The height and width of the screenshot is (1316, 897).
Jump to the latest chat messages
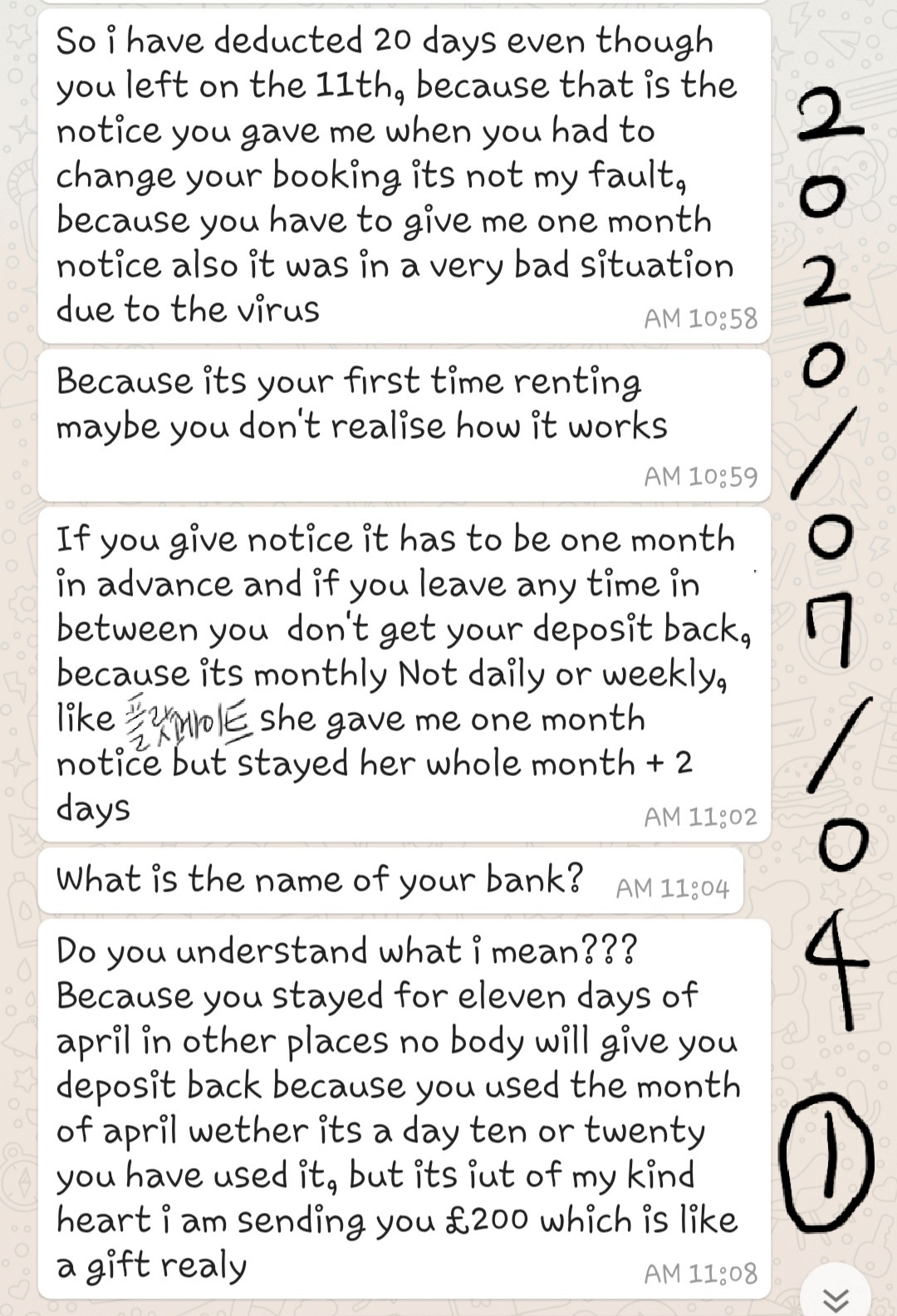[836, 1298]
